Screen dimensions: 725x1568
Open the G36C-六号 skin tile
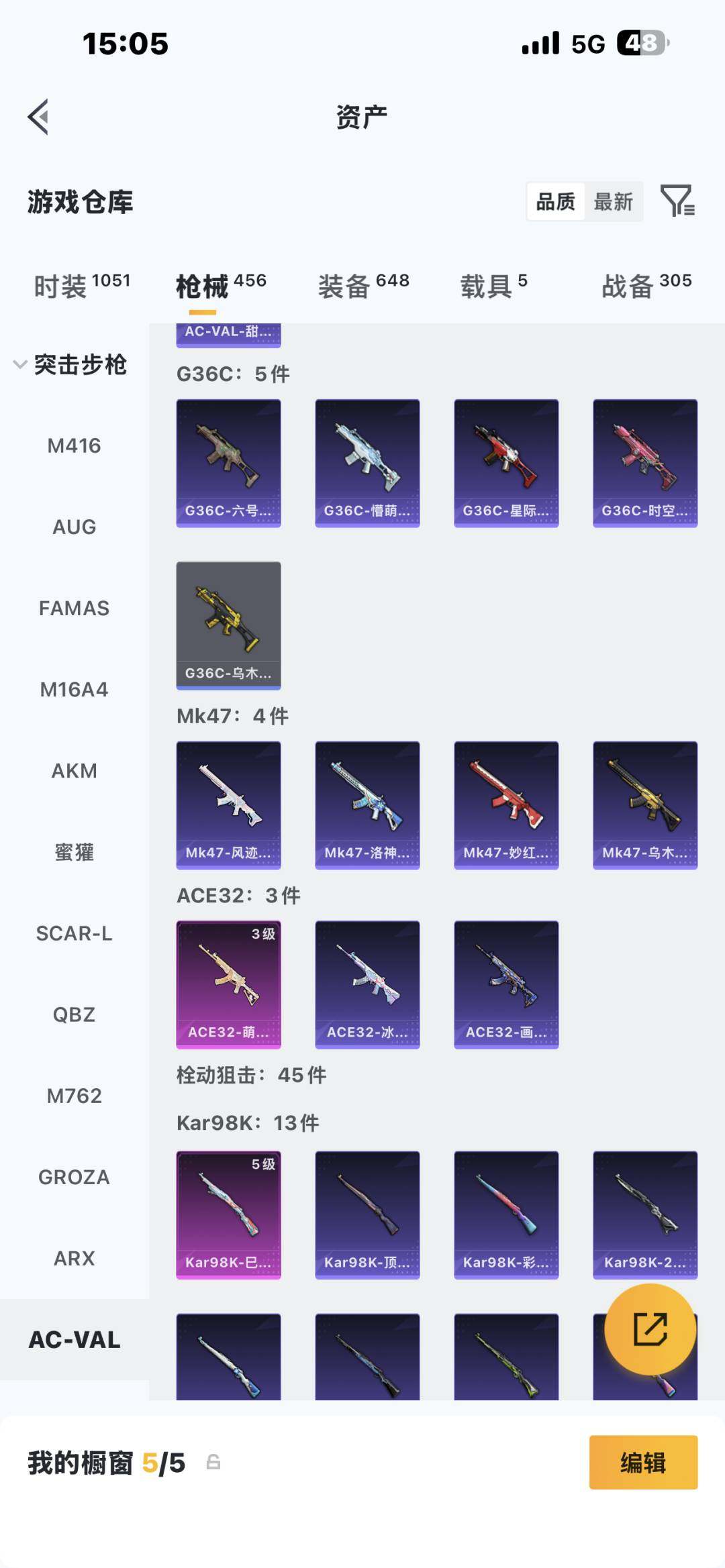coord(228,463)
